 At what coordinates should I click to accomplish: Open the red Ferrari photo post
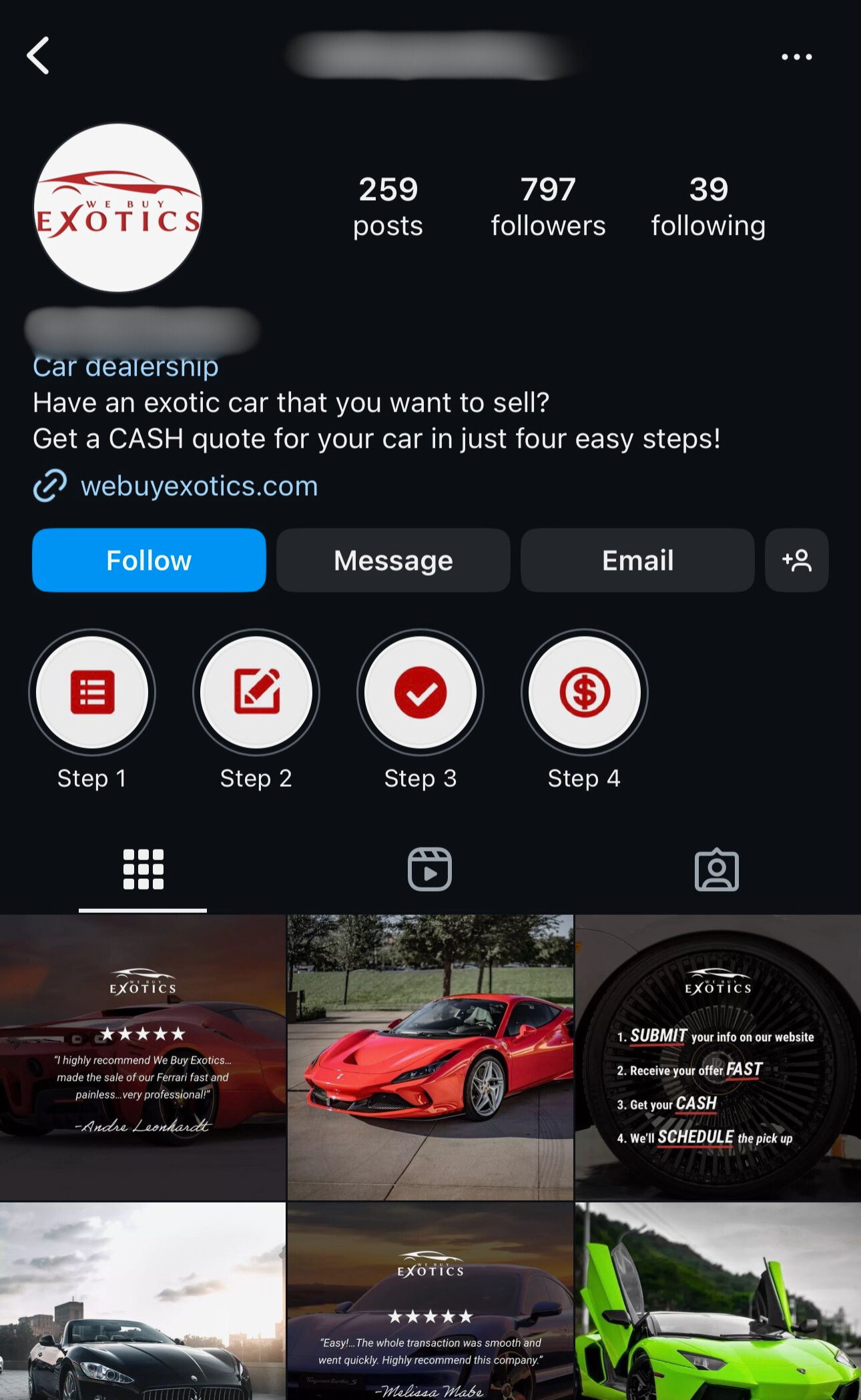tap(430, 1057)
